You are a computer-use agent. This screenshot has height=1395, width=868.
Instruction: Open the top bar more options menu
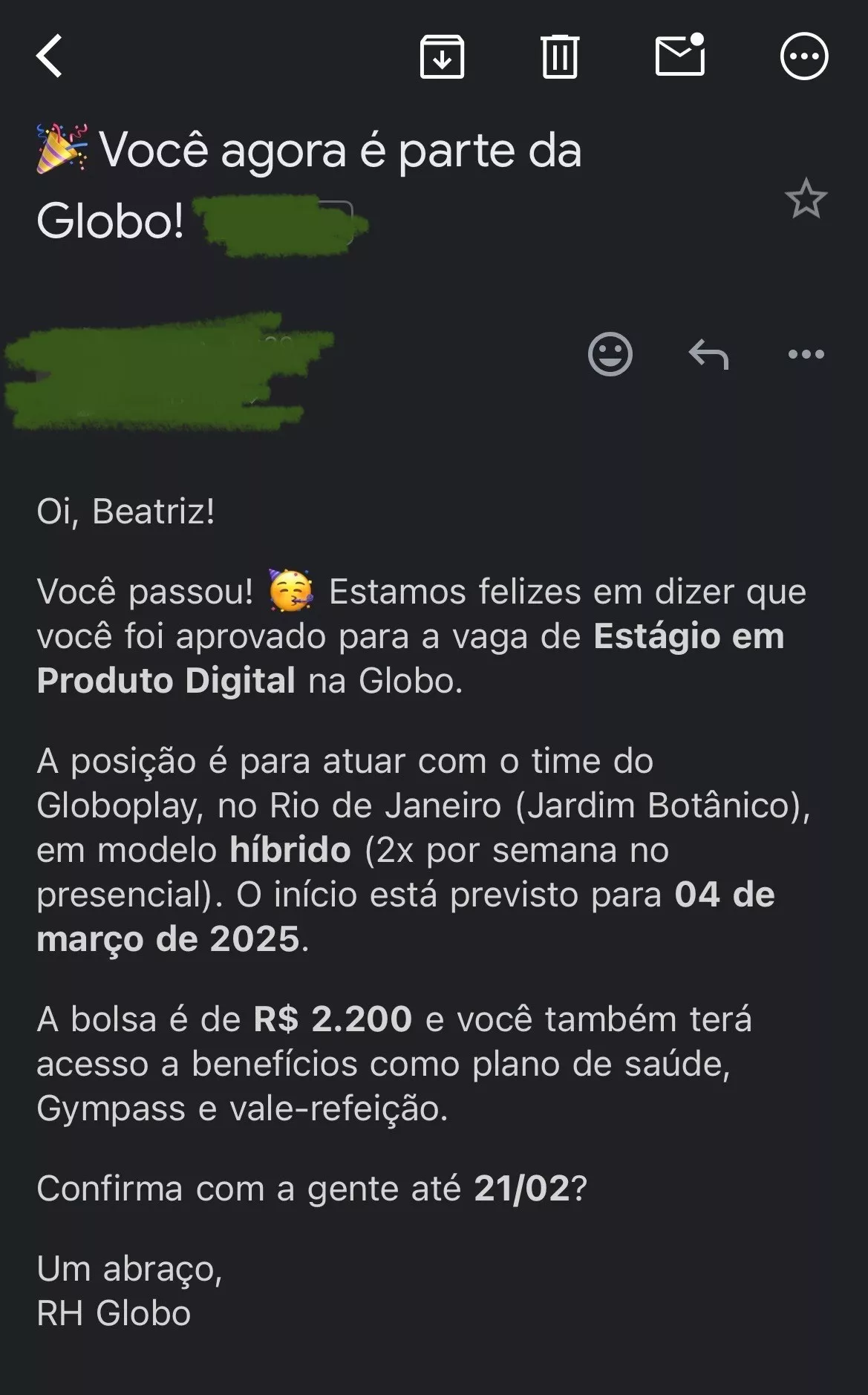804,56
